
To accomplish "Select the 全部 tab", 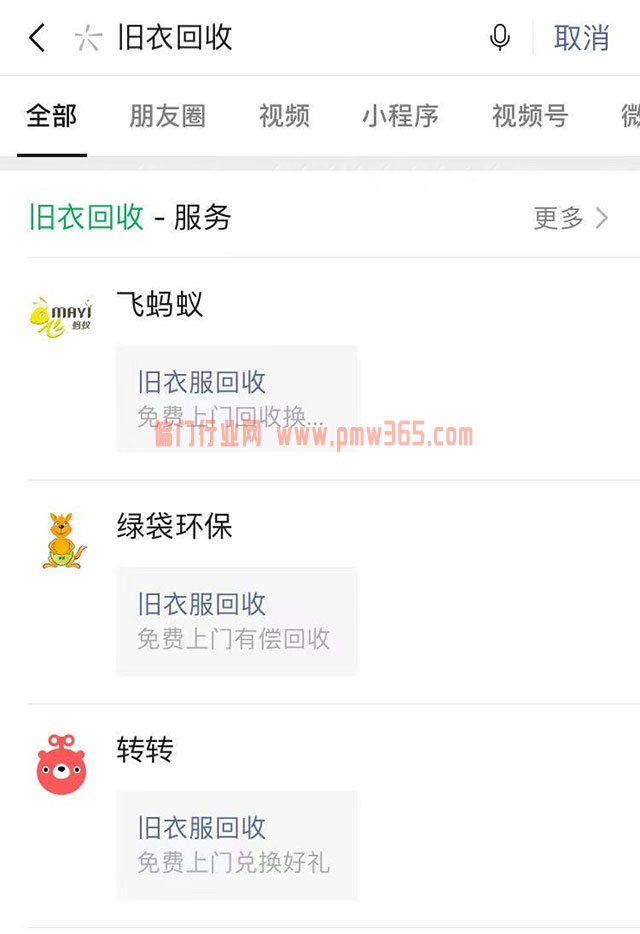I will point(51,116).
